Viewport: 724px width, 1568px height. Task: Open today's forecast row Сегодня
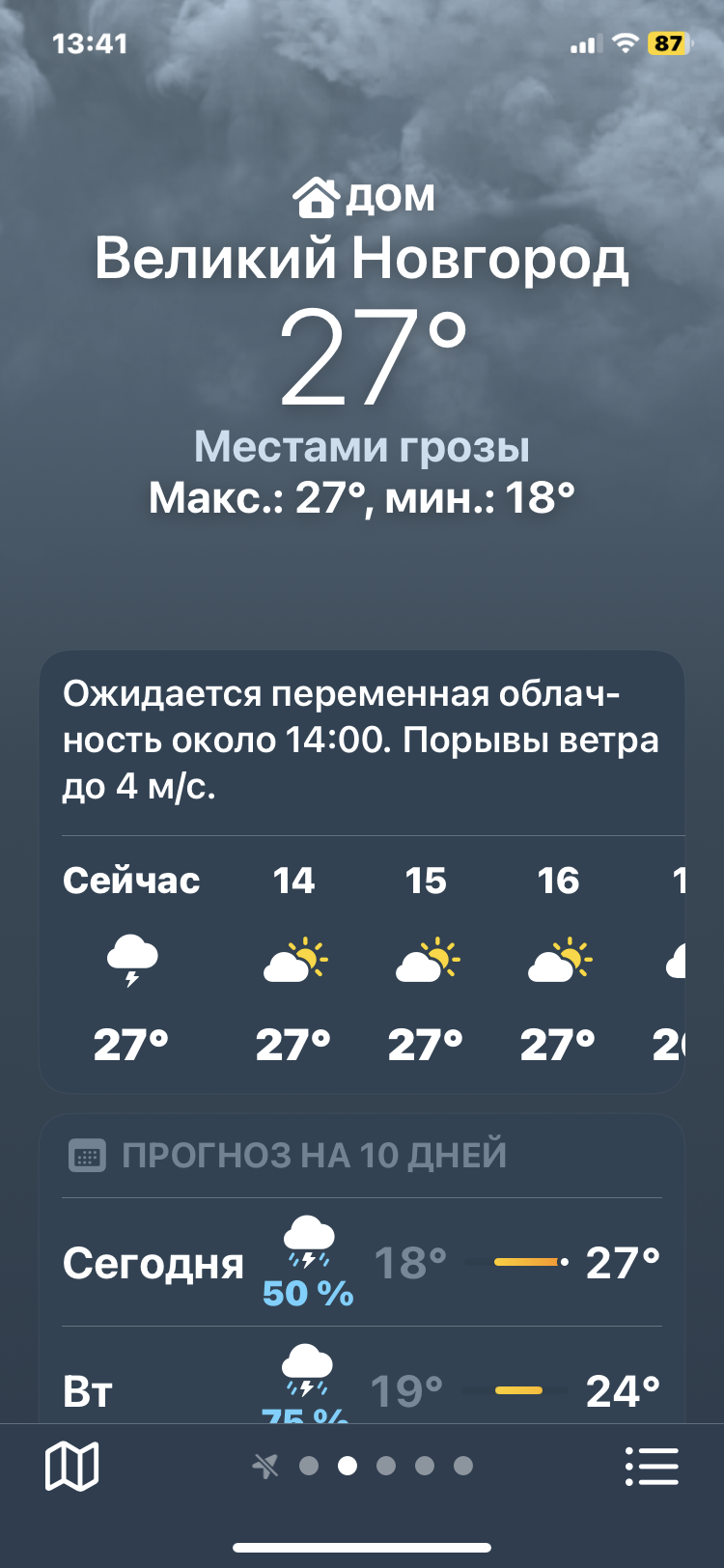[362, 1262]
